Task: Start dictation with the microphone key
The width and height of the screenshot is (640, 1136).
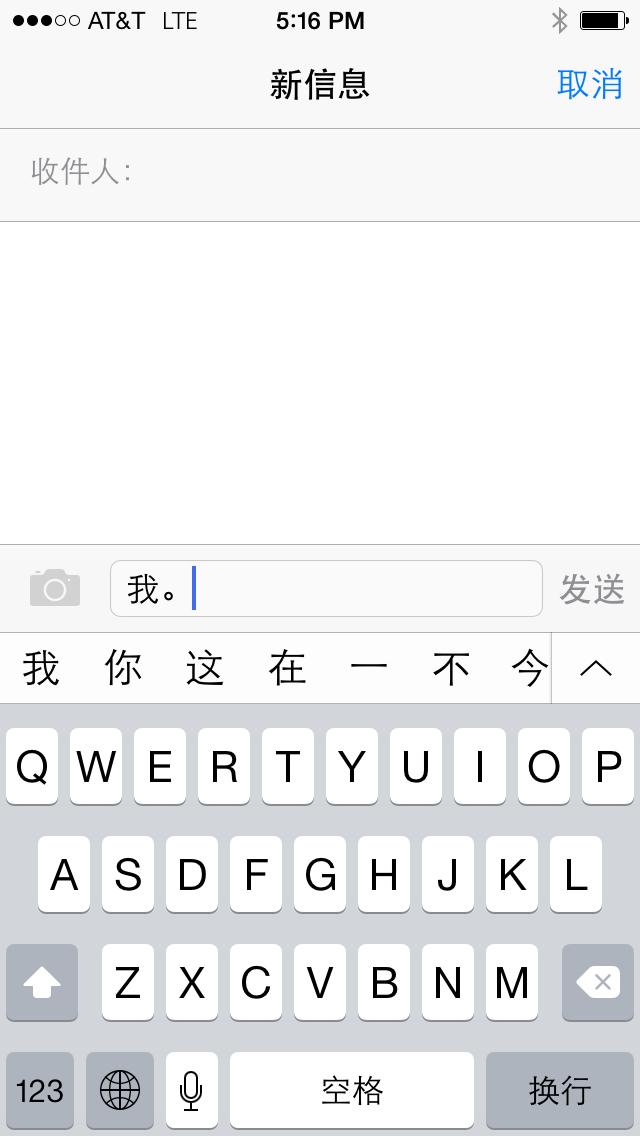Action: (191, 1090)
